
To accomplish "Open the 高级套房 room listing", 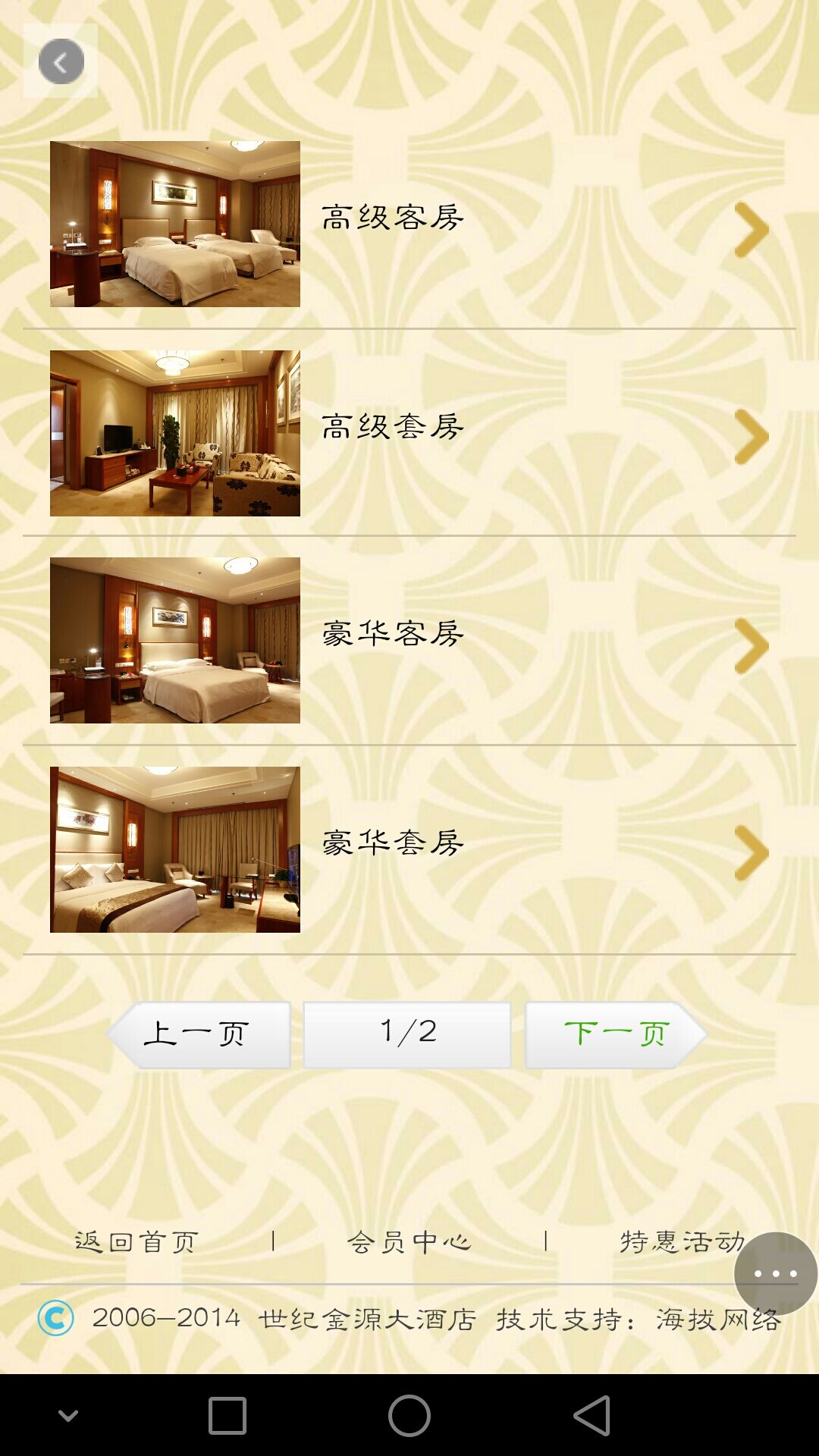I will (x=409, y=433).
